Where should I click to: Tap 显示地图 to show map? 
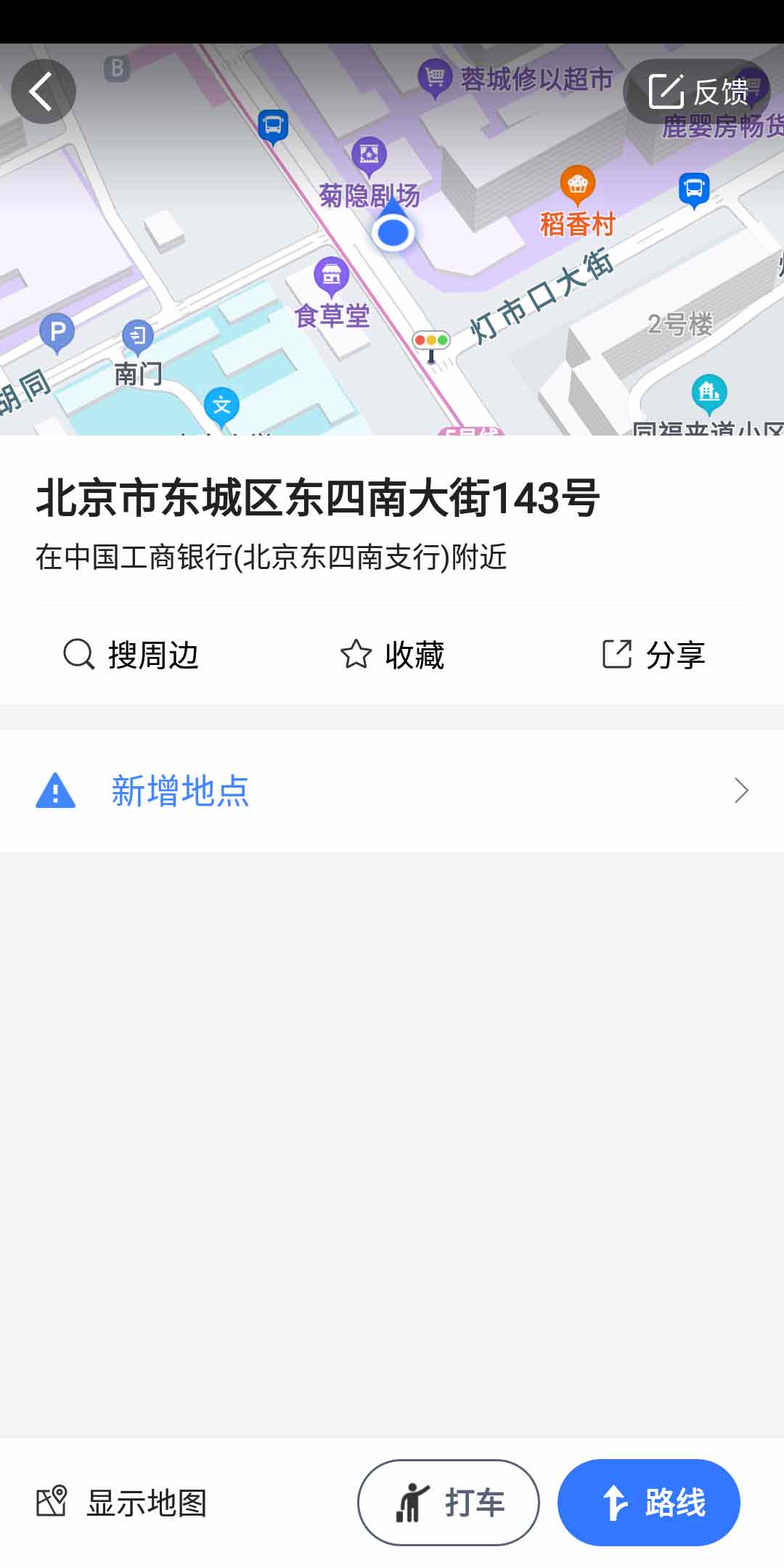(122, 1503)
